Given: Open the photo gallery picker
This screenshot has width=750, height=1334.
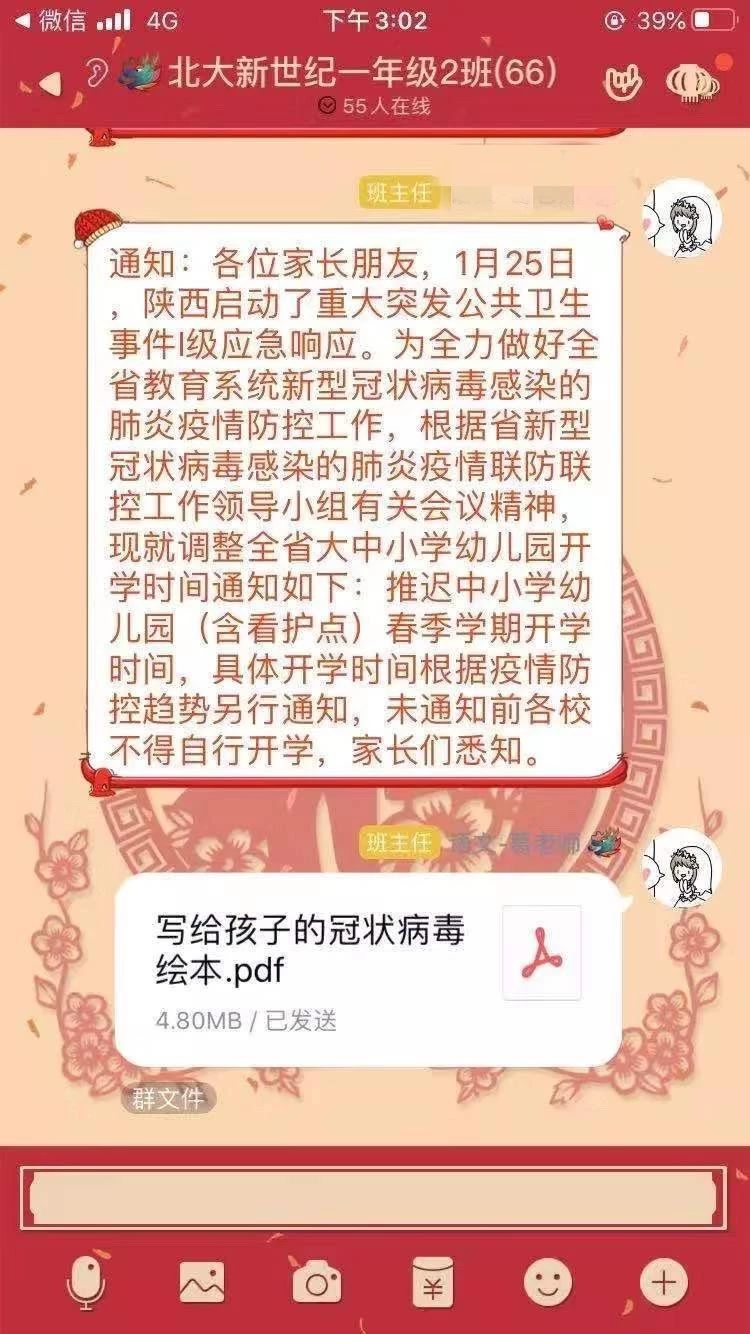Looking at the screenshot, I should (x=201, y=1281).
